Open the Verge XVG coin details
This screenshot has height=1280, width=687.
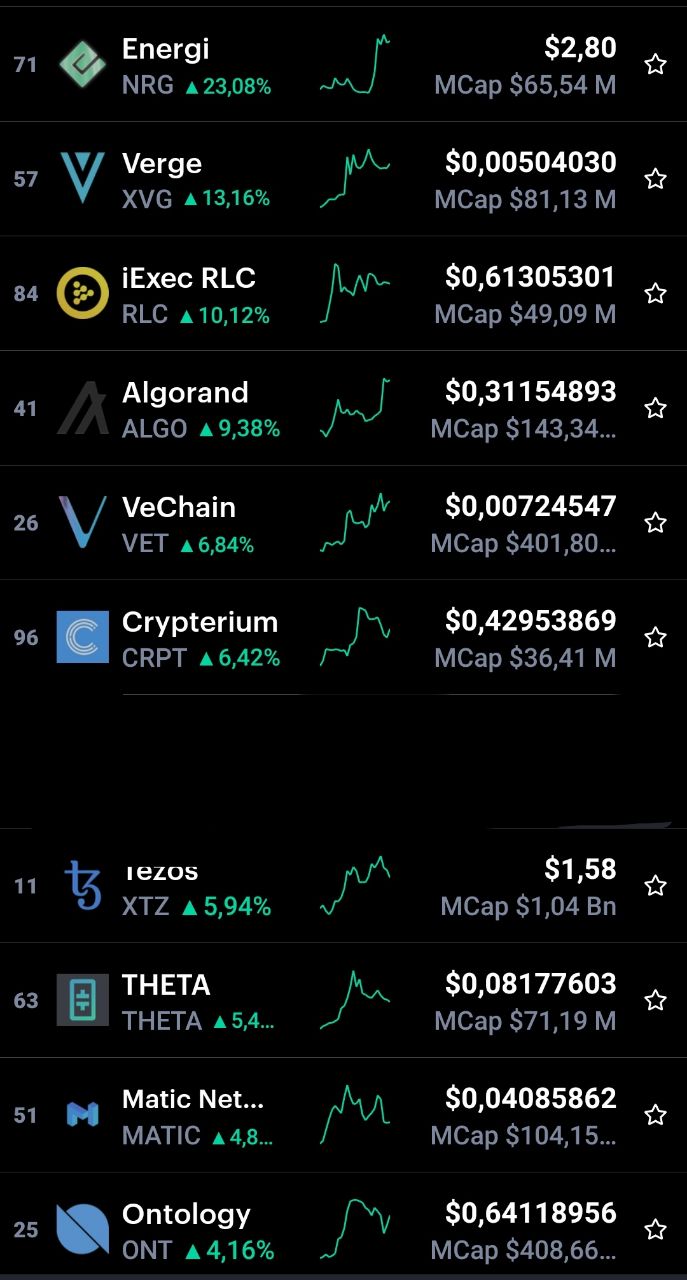(x=343, y=179)
